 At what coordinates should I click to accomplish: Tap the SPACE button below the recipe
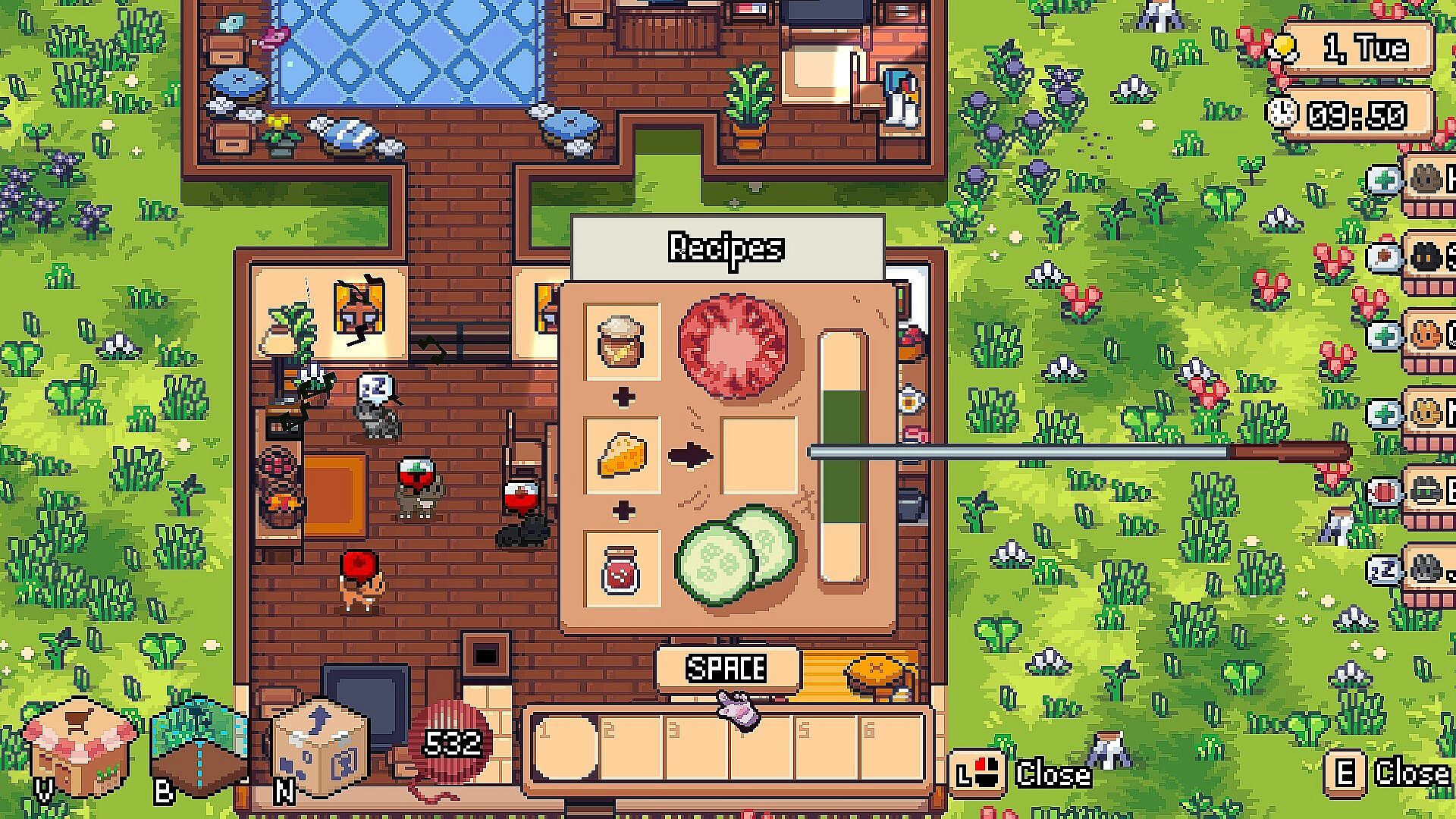726,669
